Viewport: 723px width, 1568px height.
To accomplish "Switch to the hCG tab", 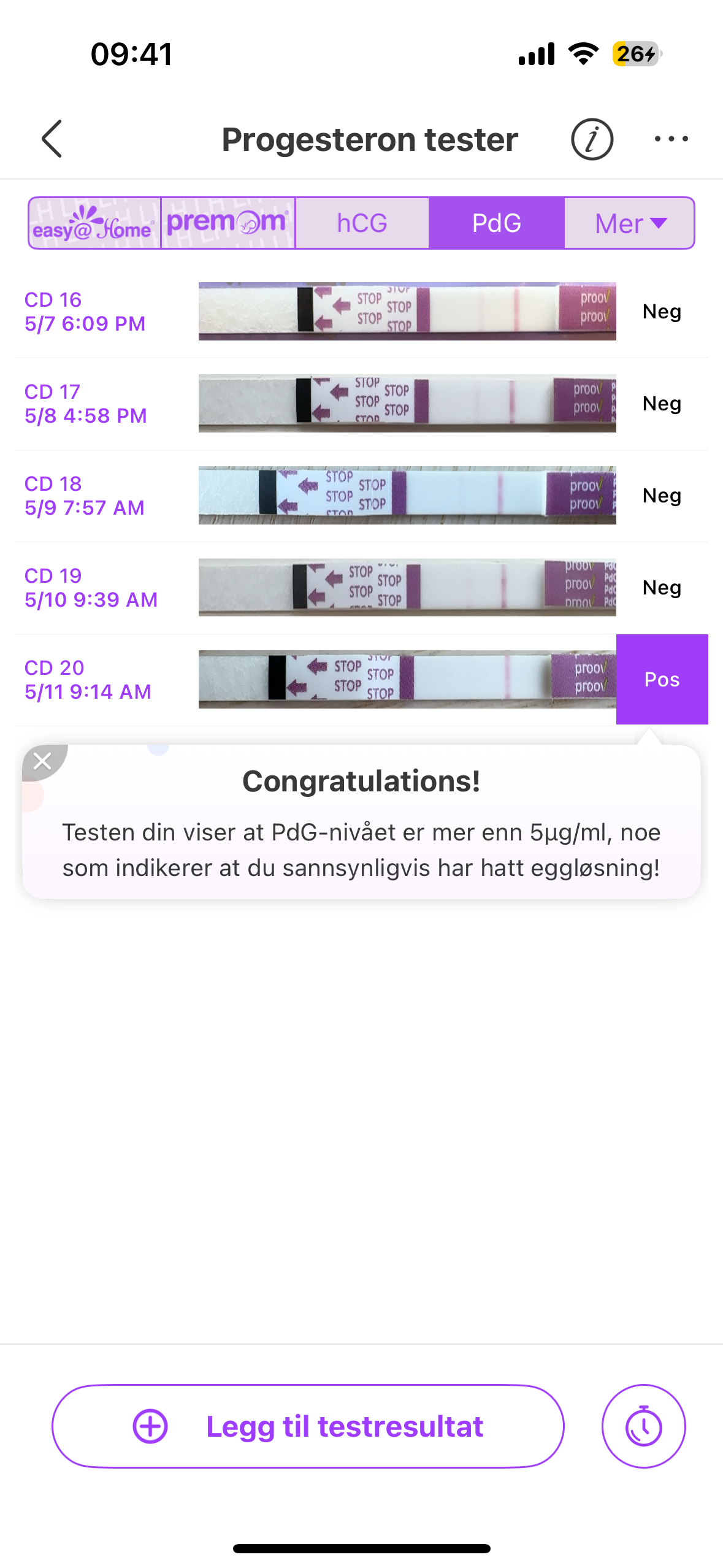I will tap(362, 223).
